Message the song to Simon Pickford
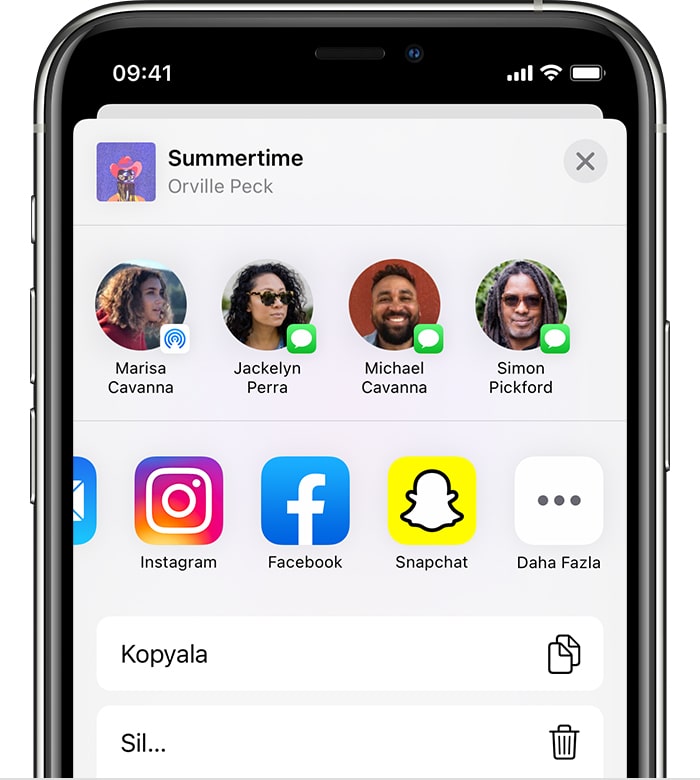This screenshot has height=780, width=700. click(x=521, y=306)
